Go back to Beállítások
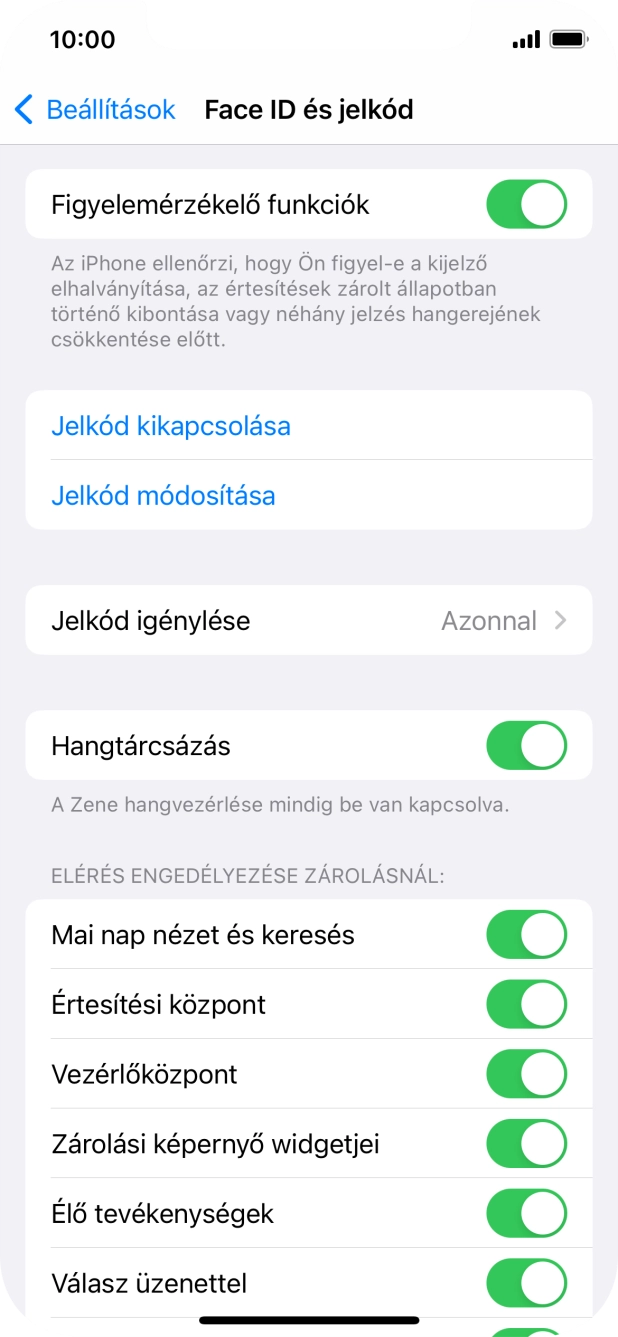Viewport: 618px width, 1337px height. point(96,109)
